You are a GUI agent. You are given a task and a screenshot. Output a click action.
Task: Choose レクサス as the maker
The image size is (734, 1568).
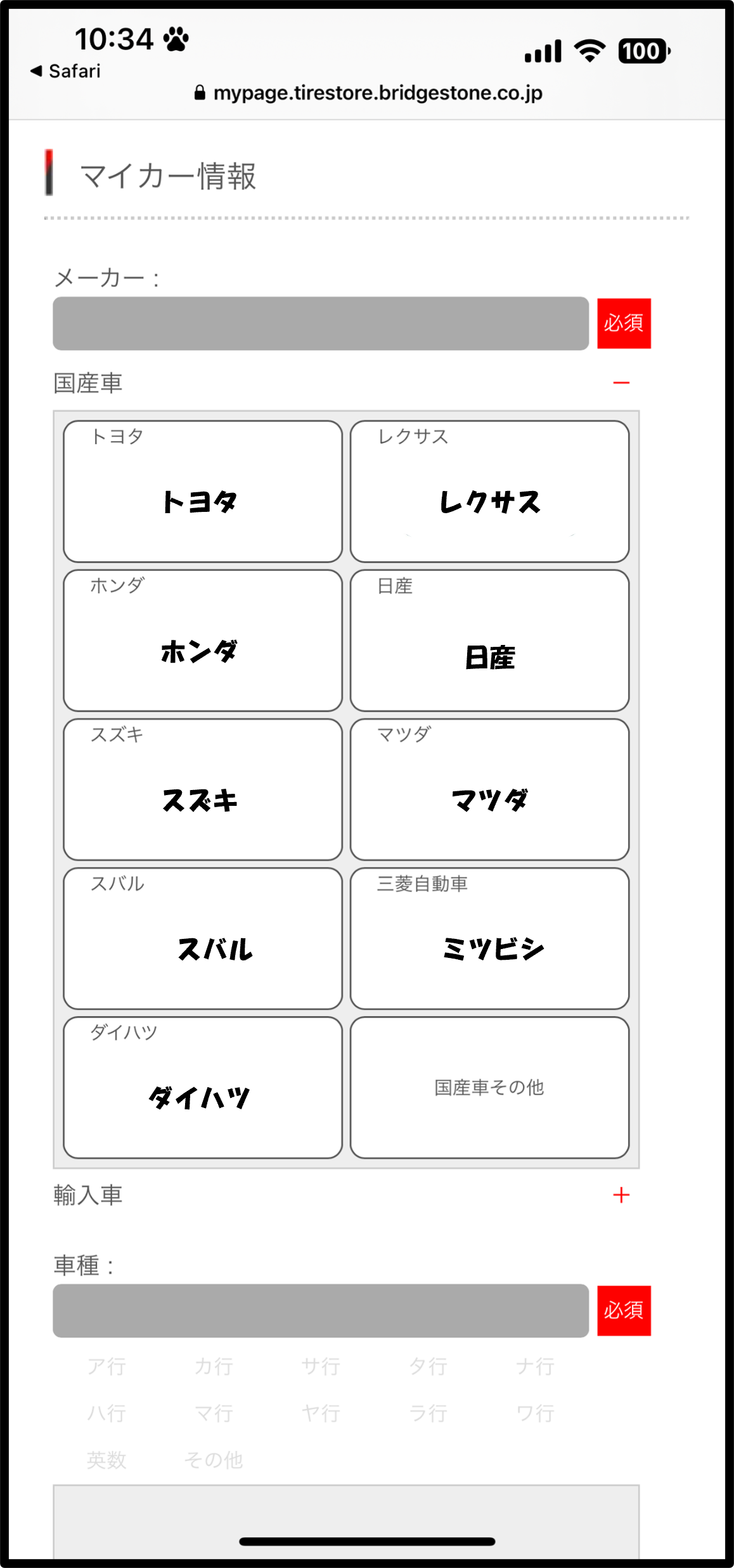489,492
